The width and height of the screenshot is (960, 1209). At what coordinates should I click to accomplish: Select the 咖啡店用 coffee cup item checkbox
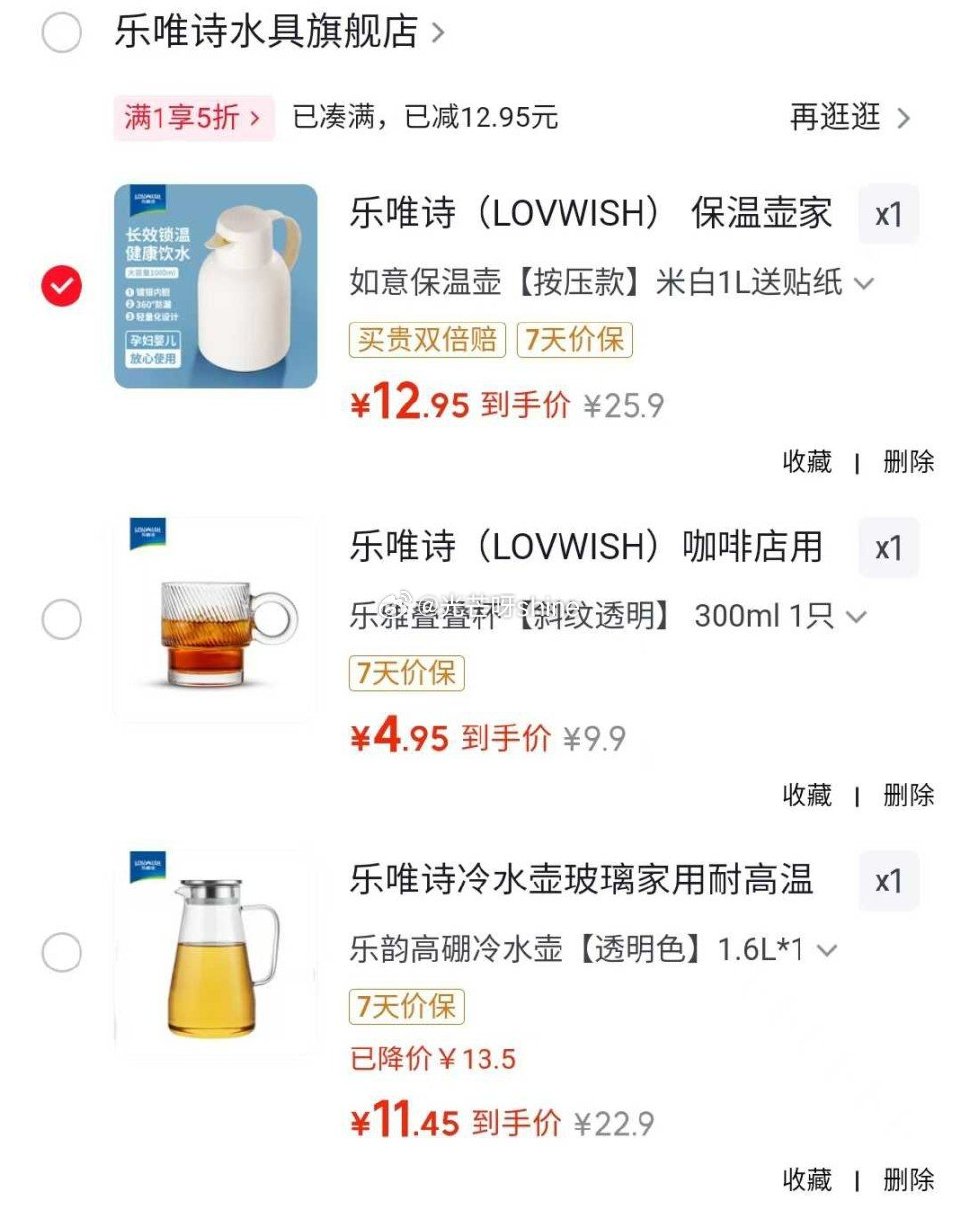[62, 619]
